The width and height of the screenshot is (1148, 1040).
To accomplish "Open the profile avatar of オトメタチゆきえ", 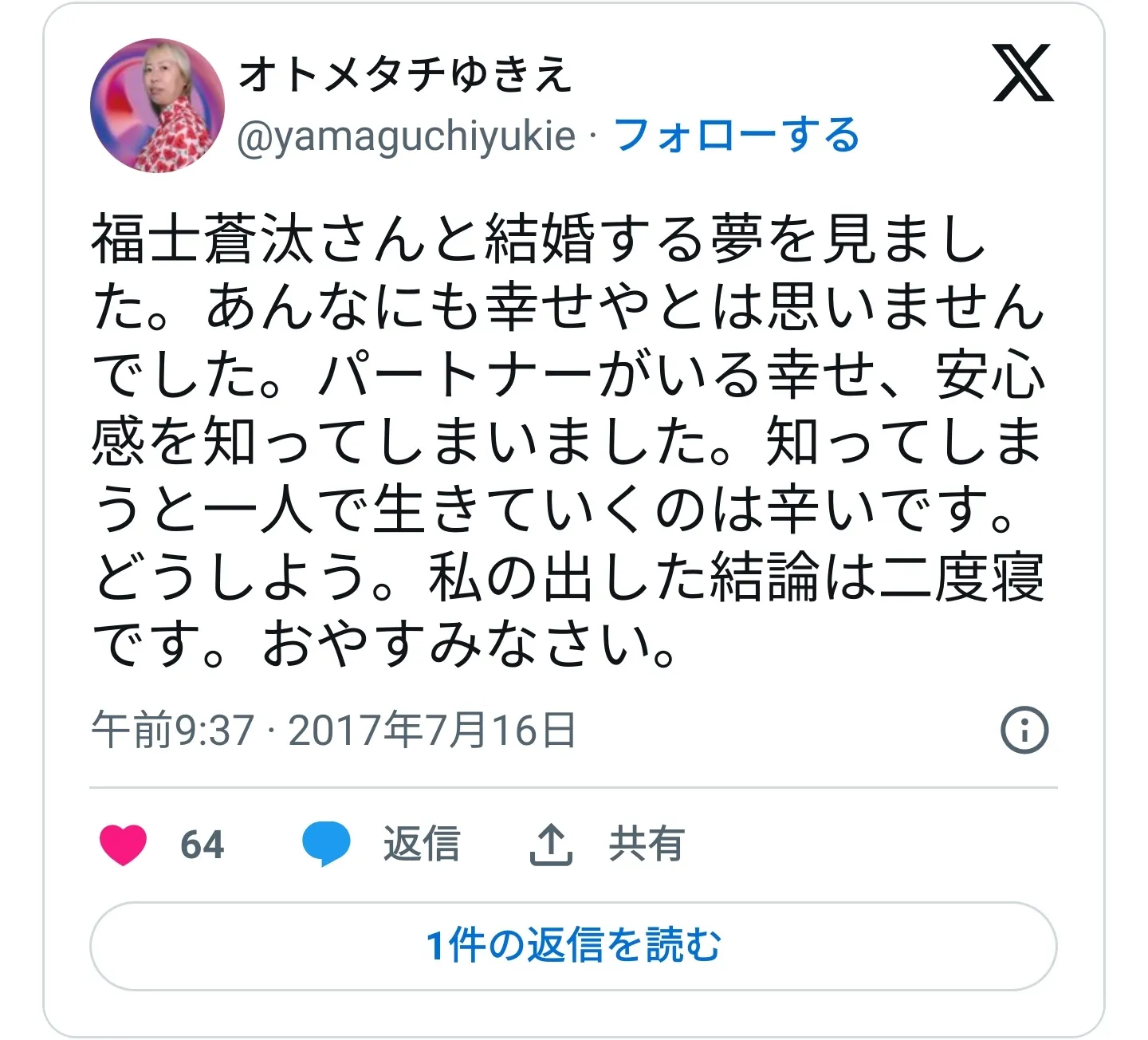I will (x=157, y=105).
